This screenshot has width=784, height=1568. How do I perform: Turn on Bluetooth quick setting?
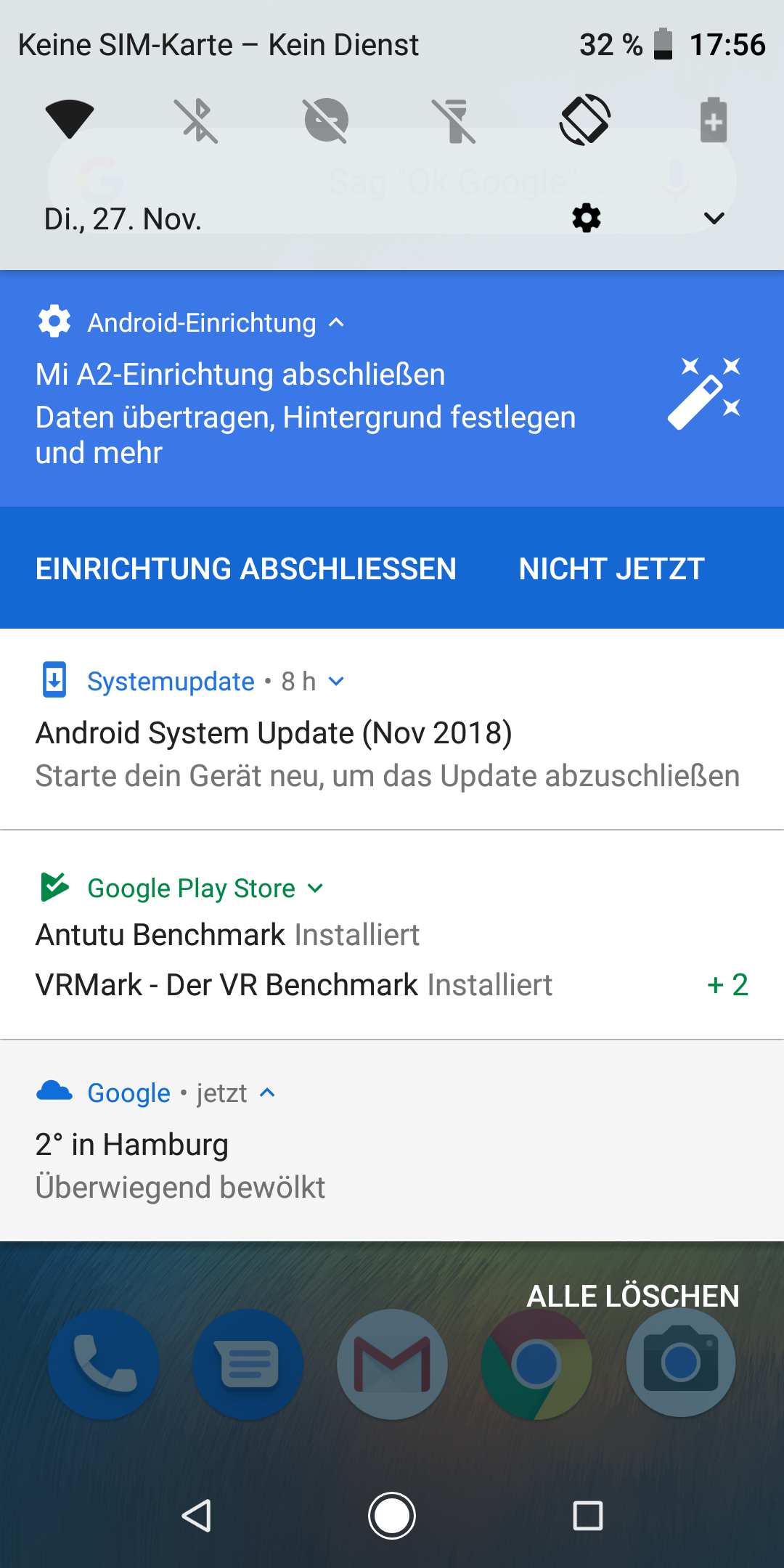click(x=197, y=120)
